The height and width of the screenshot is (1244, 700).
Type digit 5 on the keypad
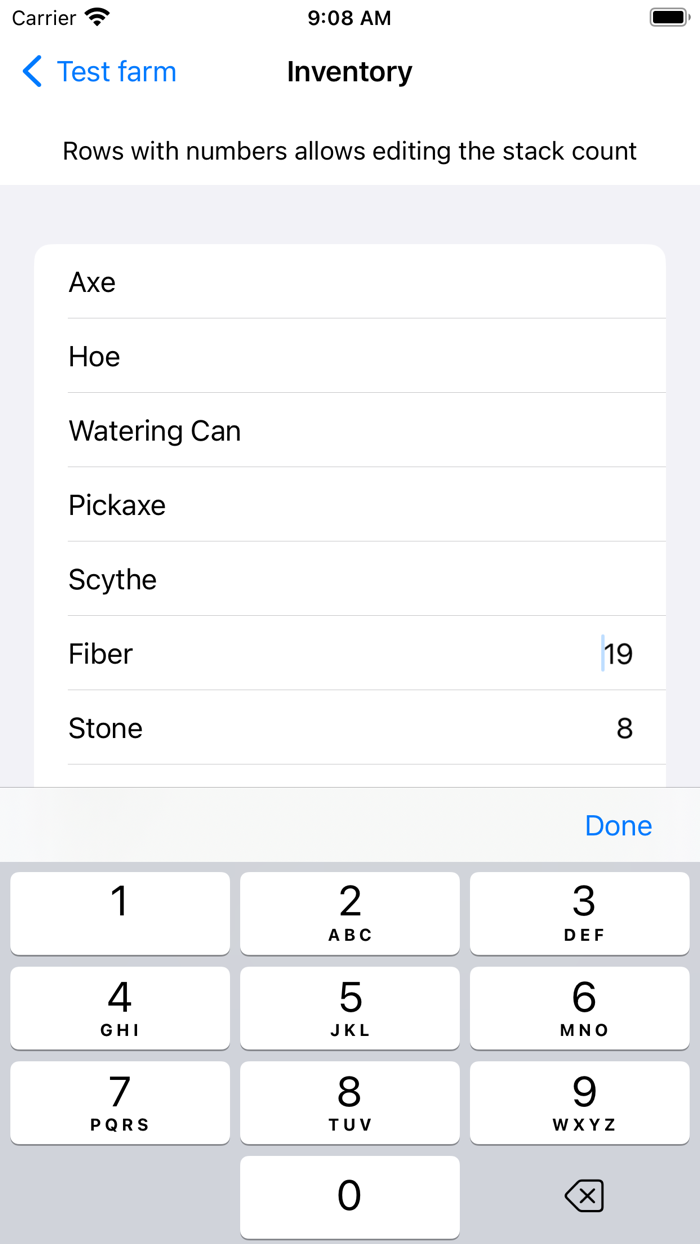[350, 1007]
